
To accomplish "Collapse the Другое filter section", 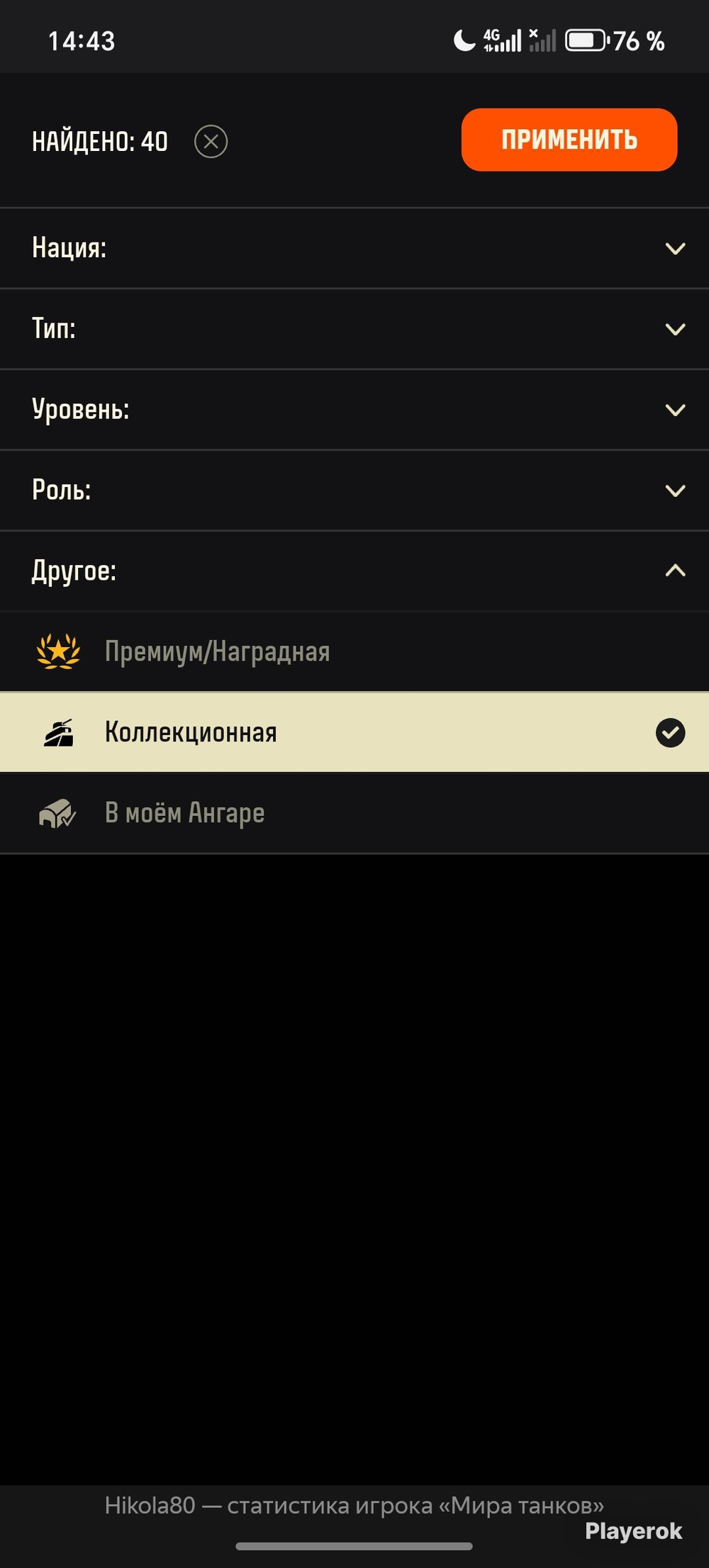I will click(354, 571).
